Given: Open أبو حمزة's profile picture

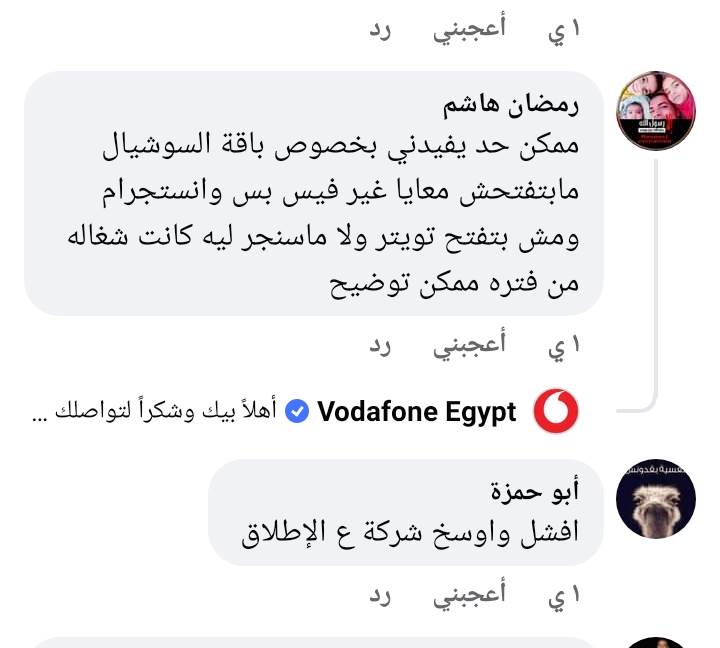Looking at the screenshot, I should point(655,499).
